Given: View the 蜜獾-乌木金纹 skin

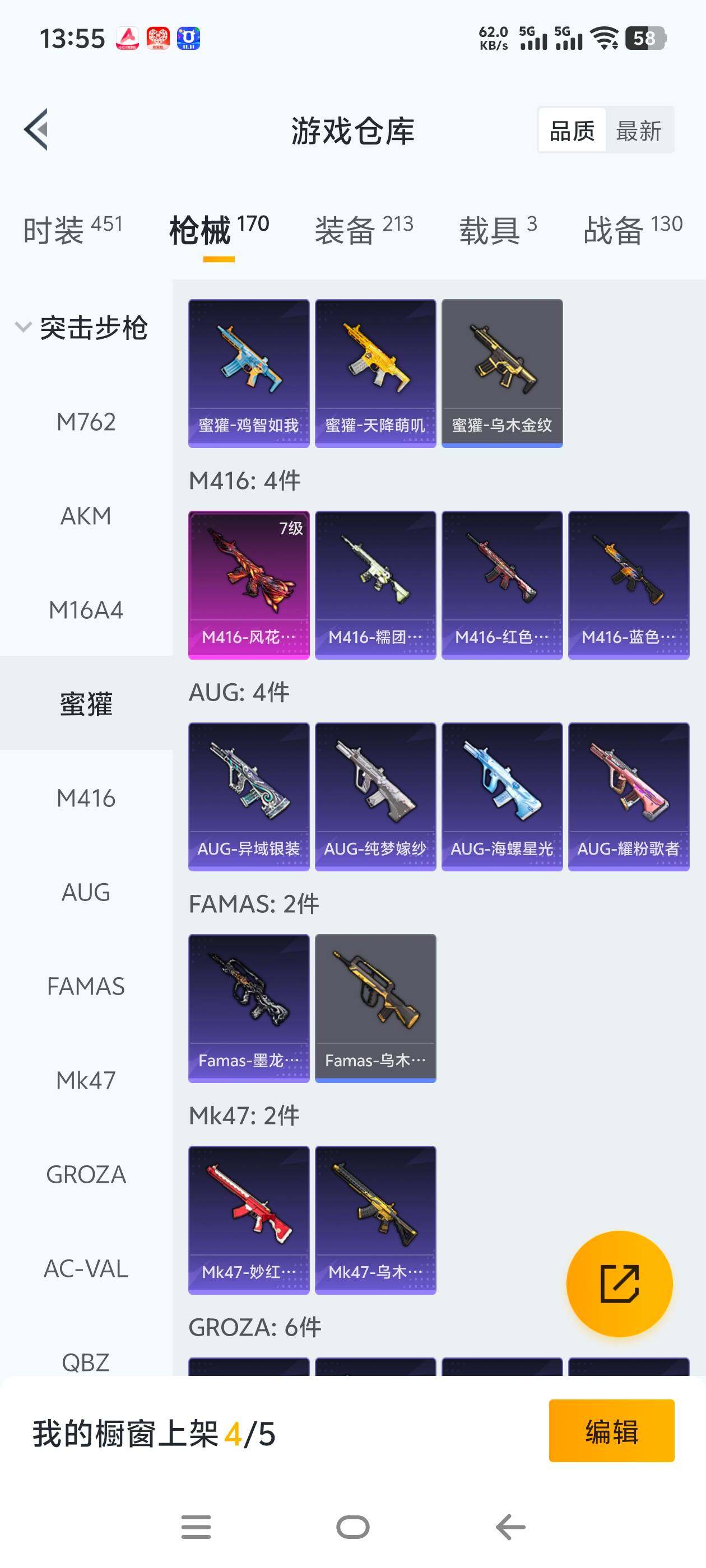Looking at the screenshot, I should pos(501,372).
